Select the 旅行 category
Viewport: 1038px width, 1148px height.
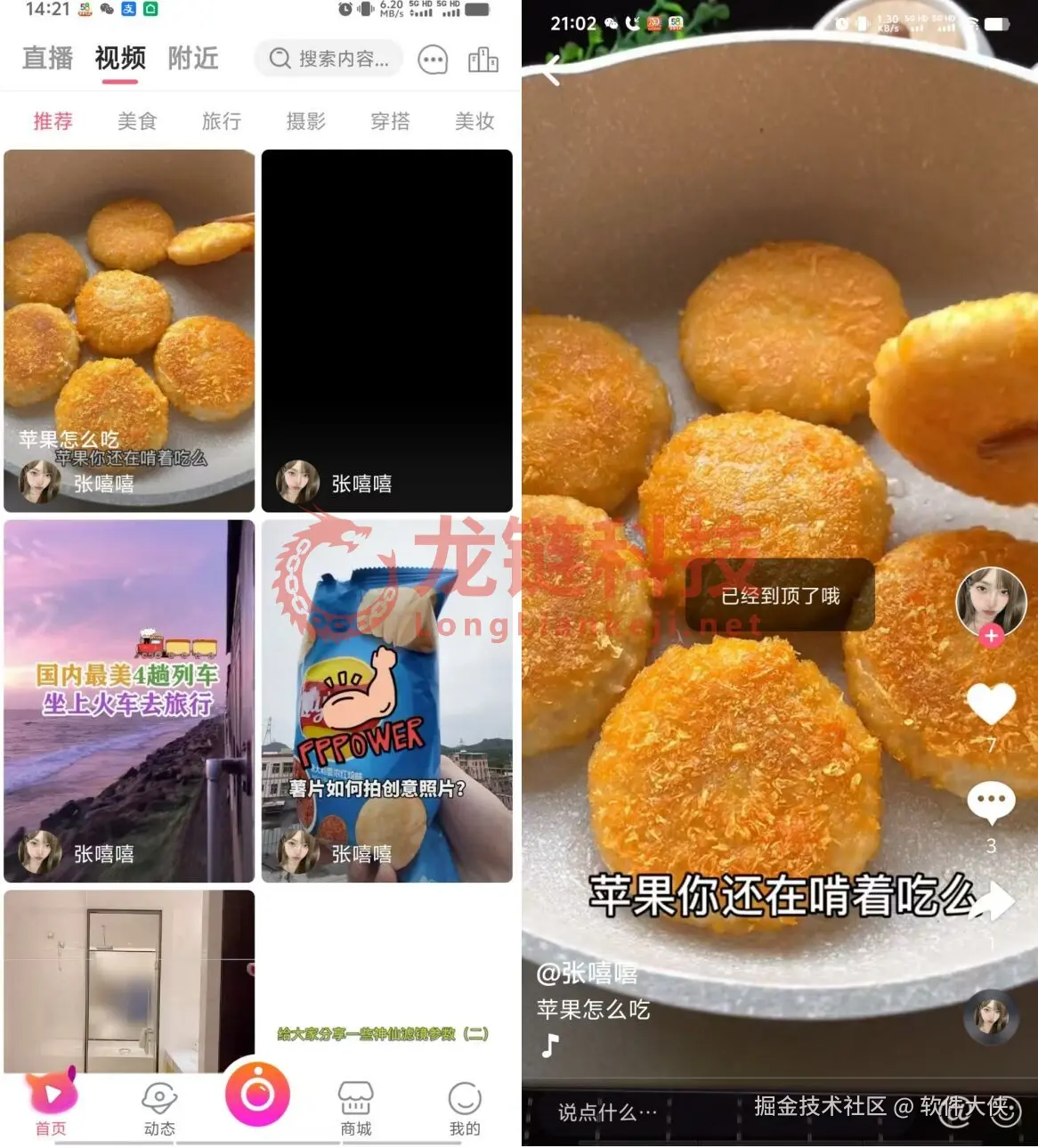coord(222,121)
